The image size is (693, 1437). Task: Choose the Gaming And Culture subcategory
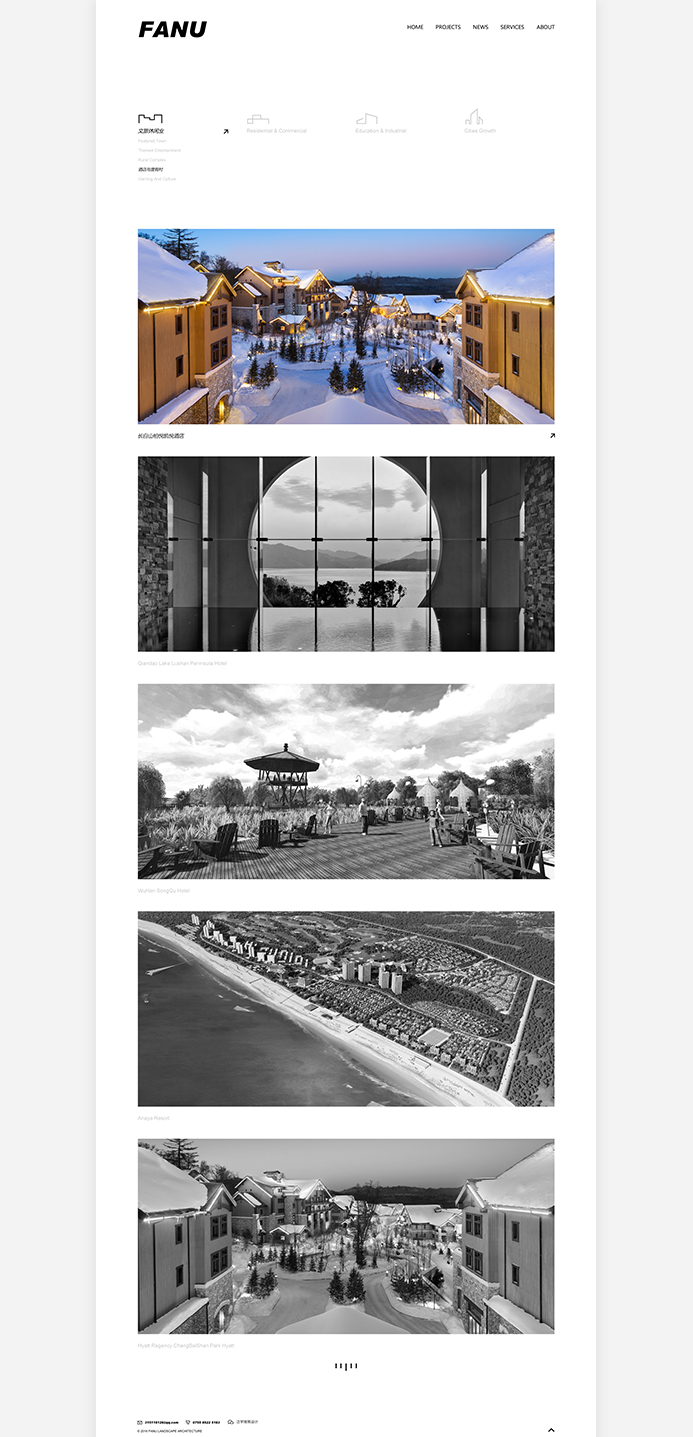tap(157, 179)
